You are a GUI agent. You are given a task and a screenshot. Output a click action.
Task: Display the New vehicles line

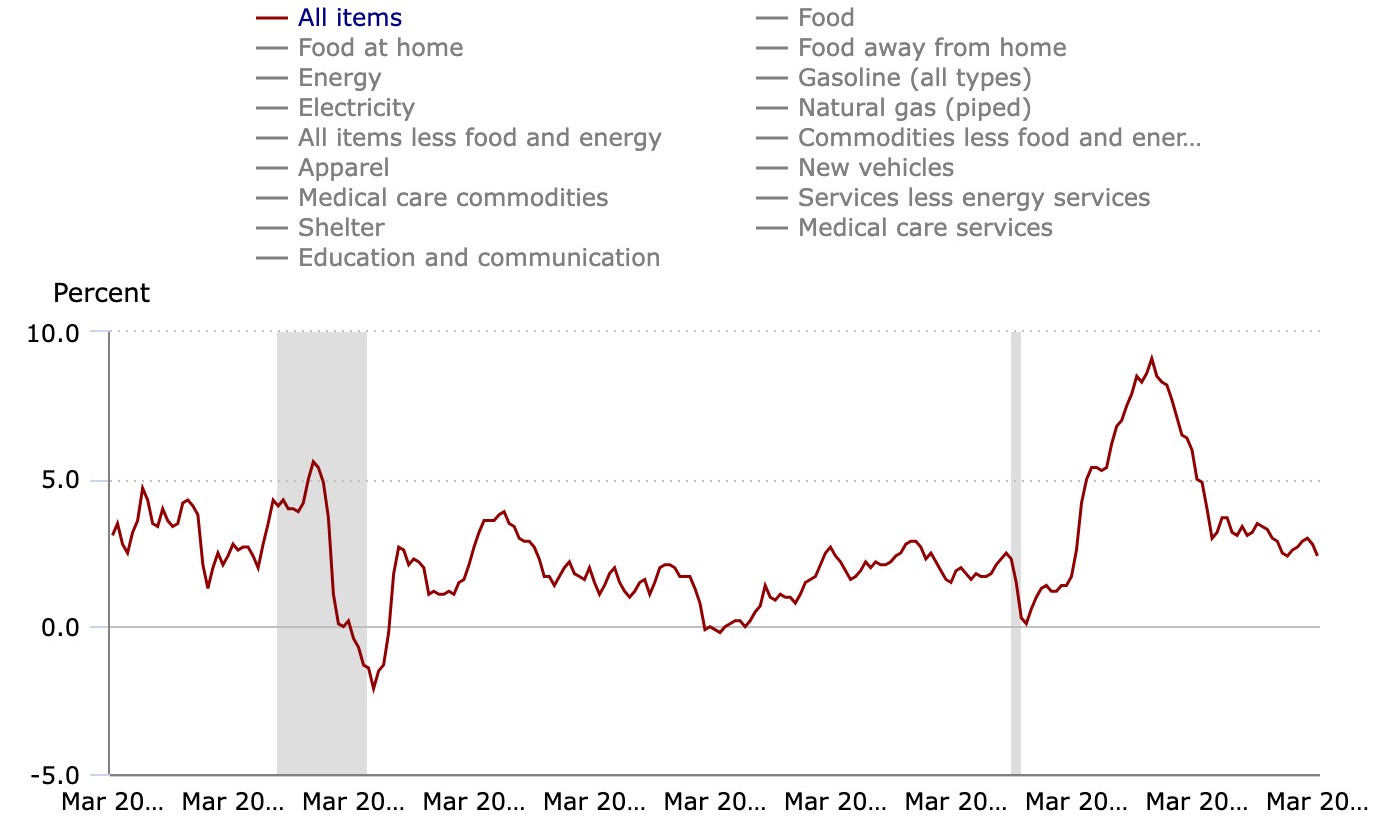pos(875,168)
